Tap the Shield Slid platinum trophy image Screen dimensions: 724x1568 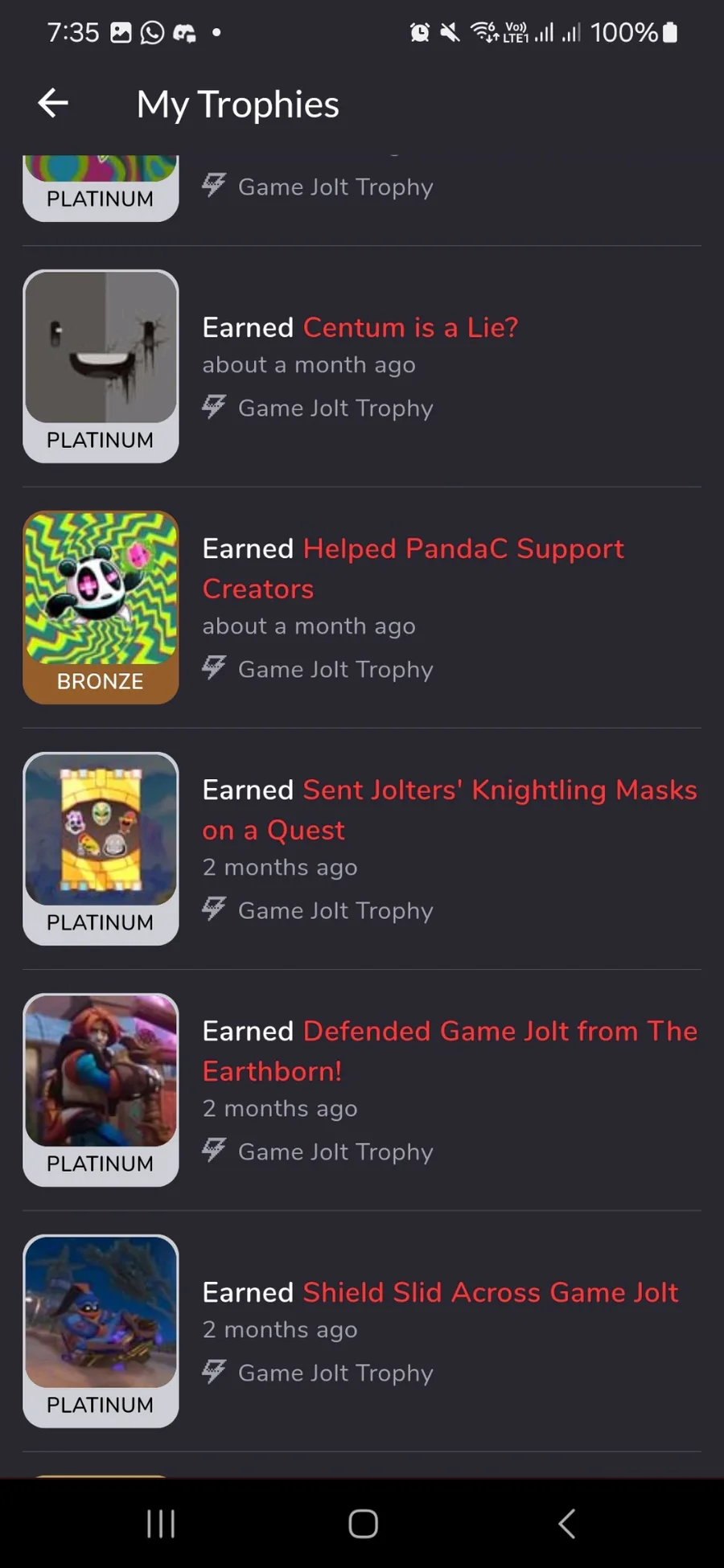coord(101,1331)
